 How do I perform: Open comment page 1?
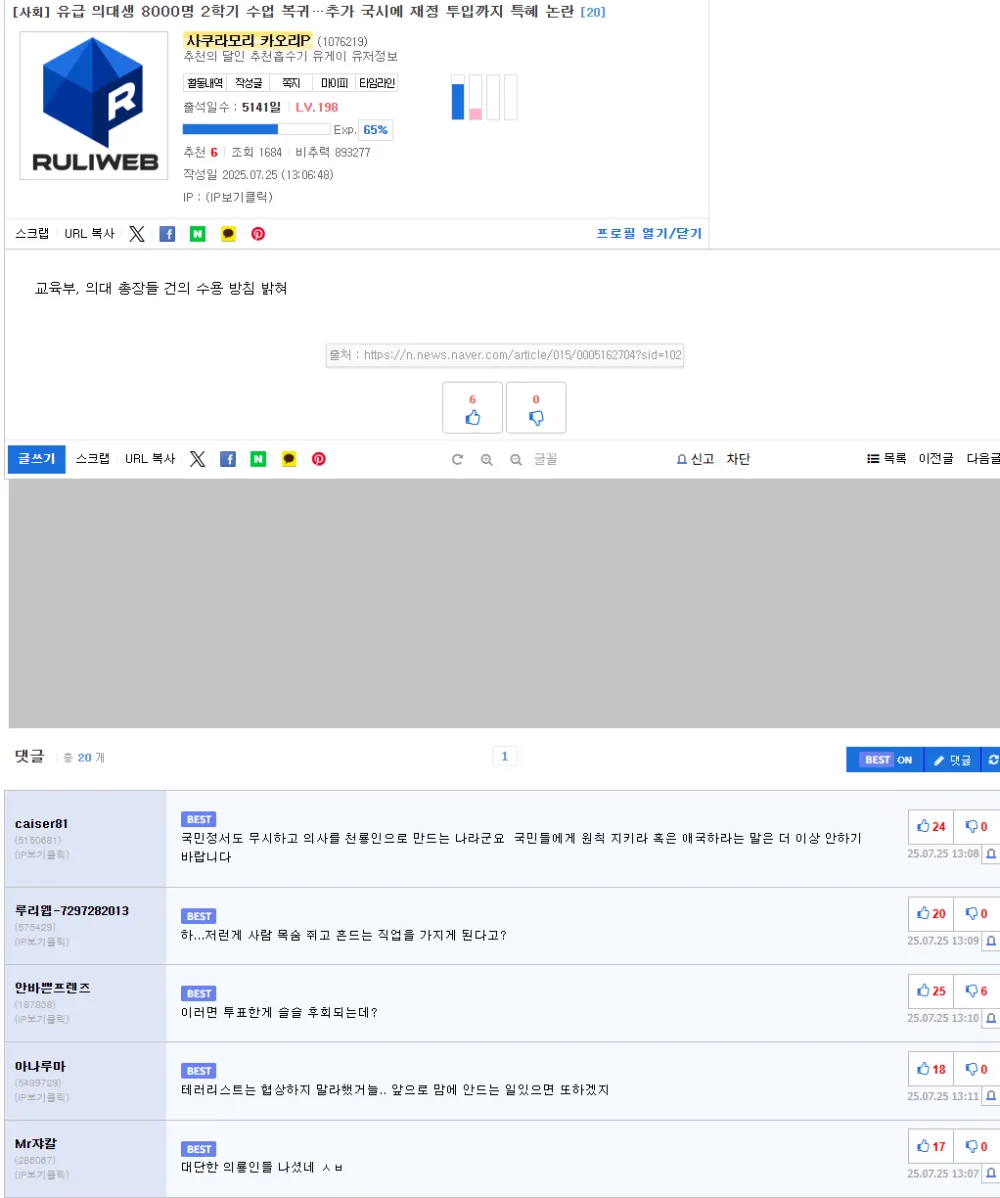click(x=504, y=757)
